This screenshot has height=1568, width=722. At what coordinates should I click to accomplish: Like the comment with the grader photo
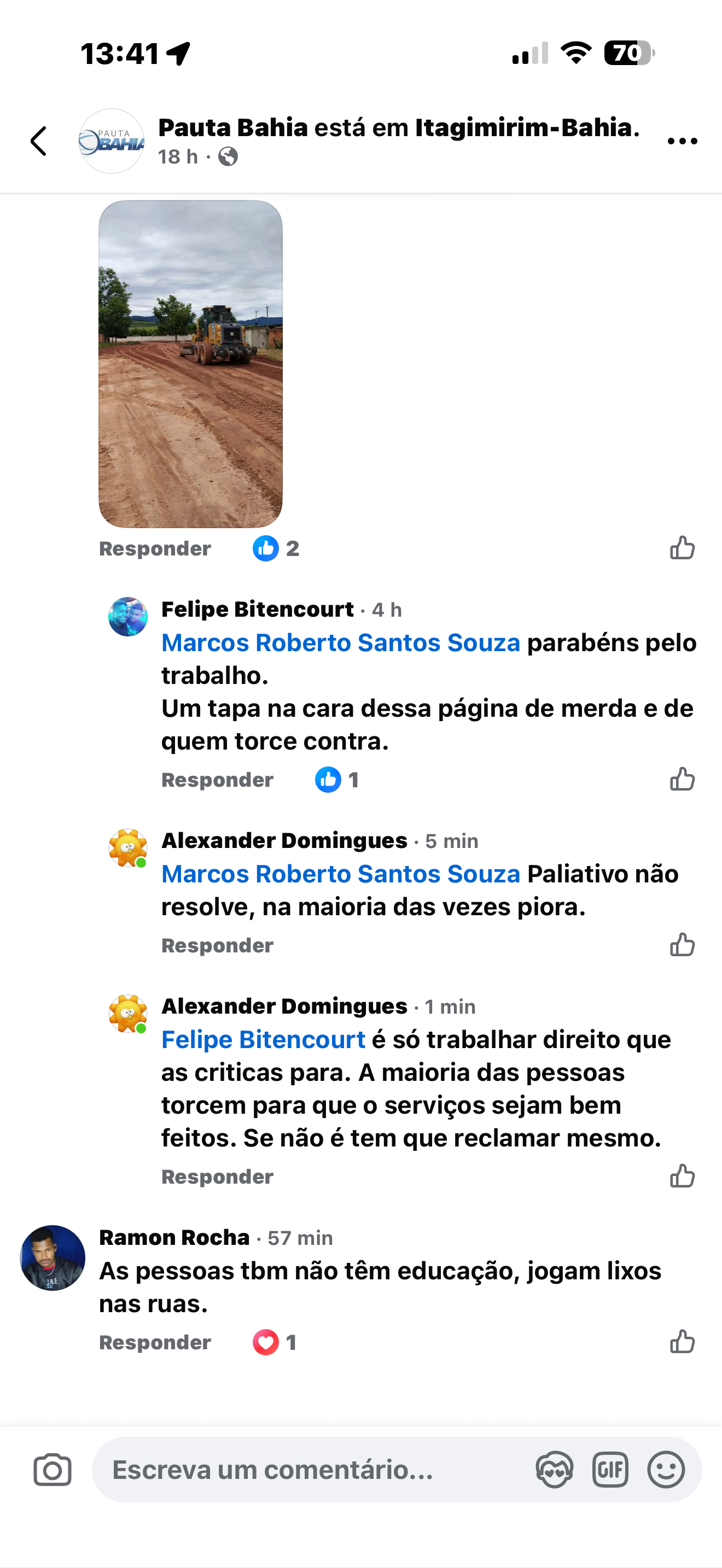[682, 548]
